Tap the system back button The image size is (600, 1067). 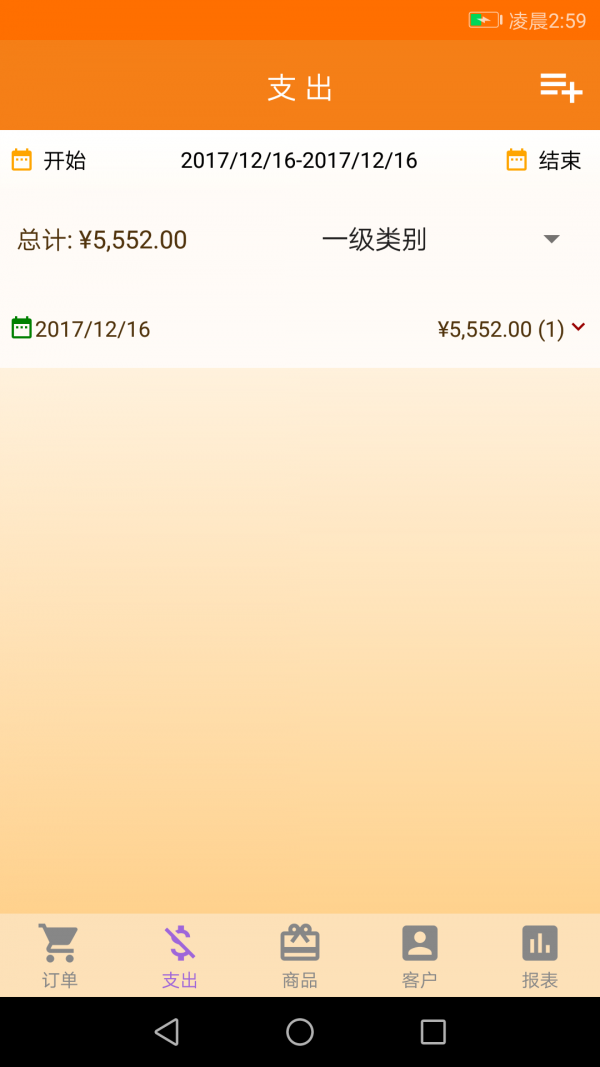coord(167,1032)
